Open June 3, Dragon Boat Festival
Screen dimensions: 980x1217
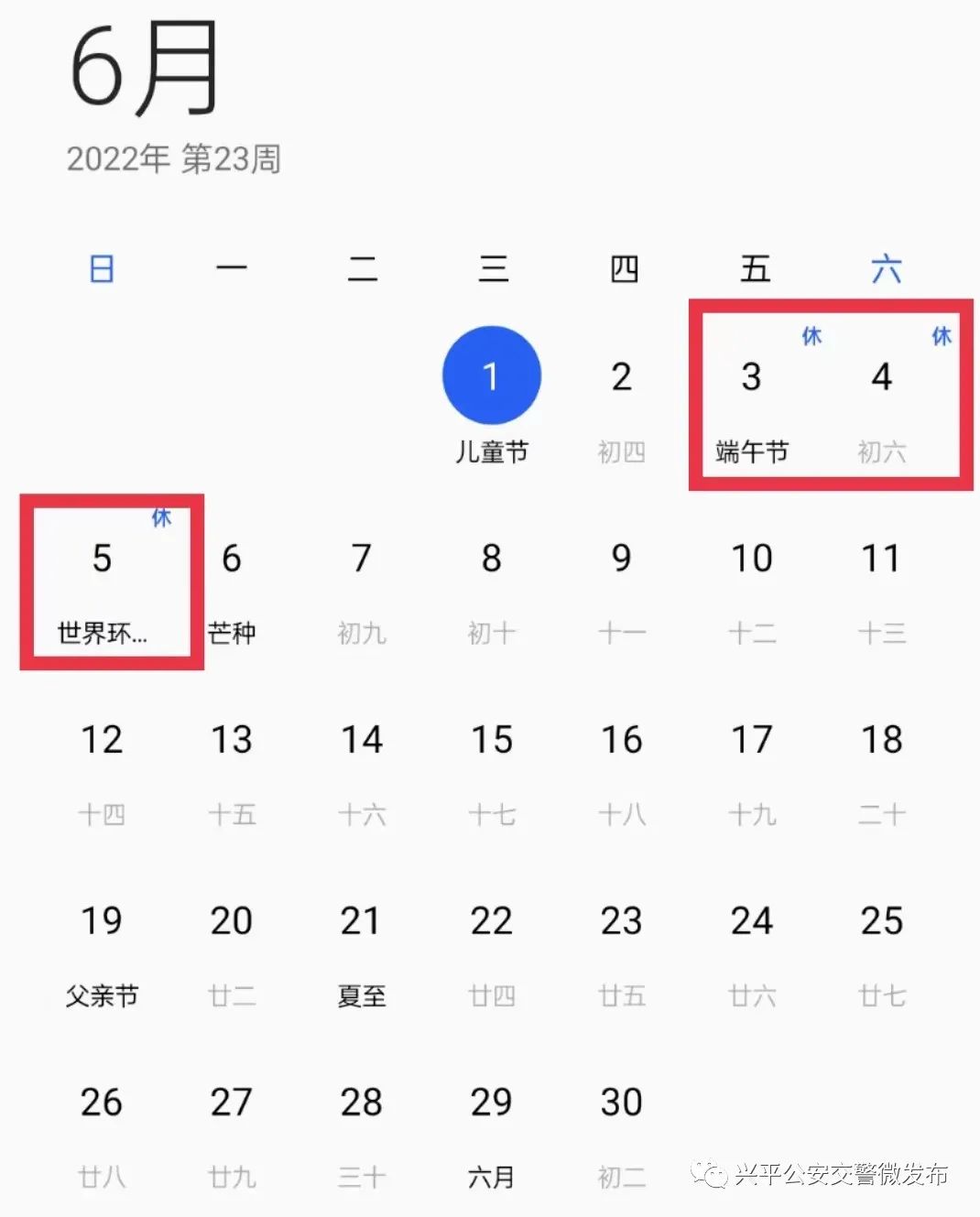[751, 377]
